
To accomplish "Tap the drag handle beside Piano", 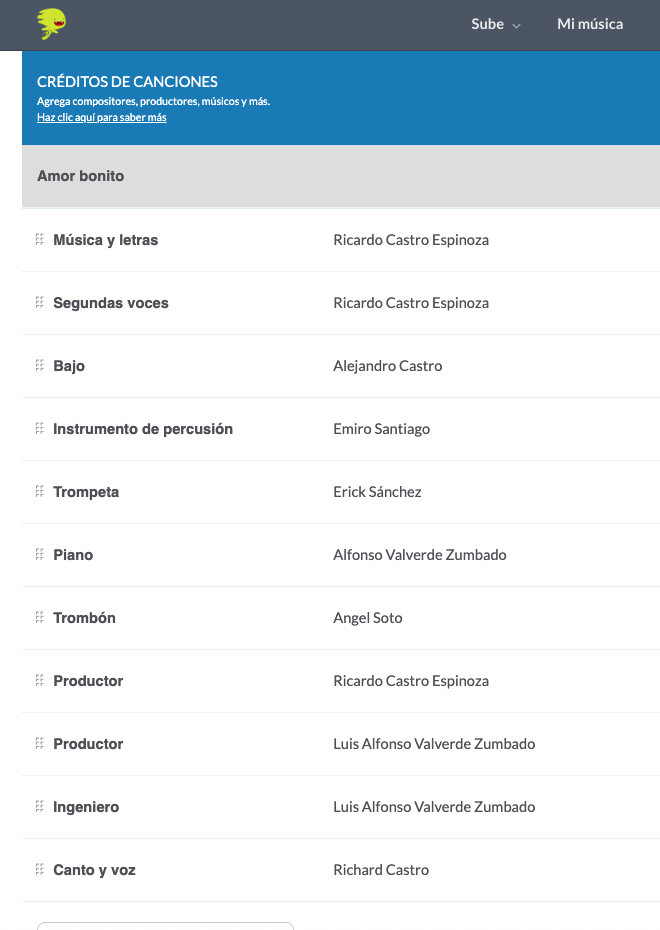I will pyautogui.click(x=40, y=555).
